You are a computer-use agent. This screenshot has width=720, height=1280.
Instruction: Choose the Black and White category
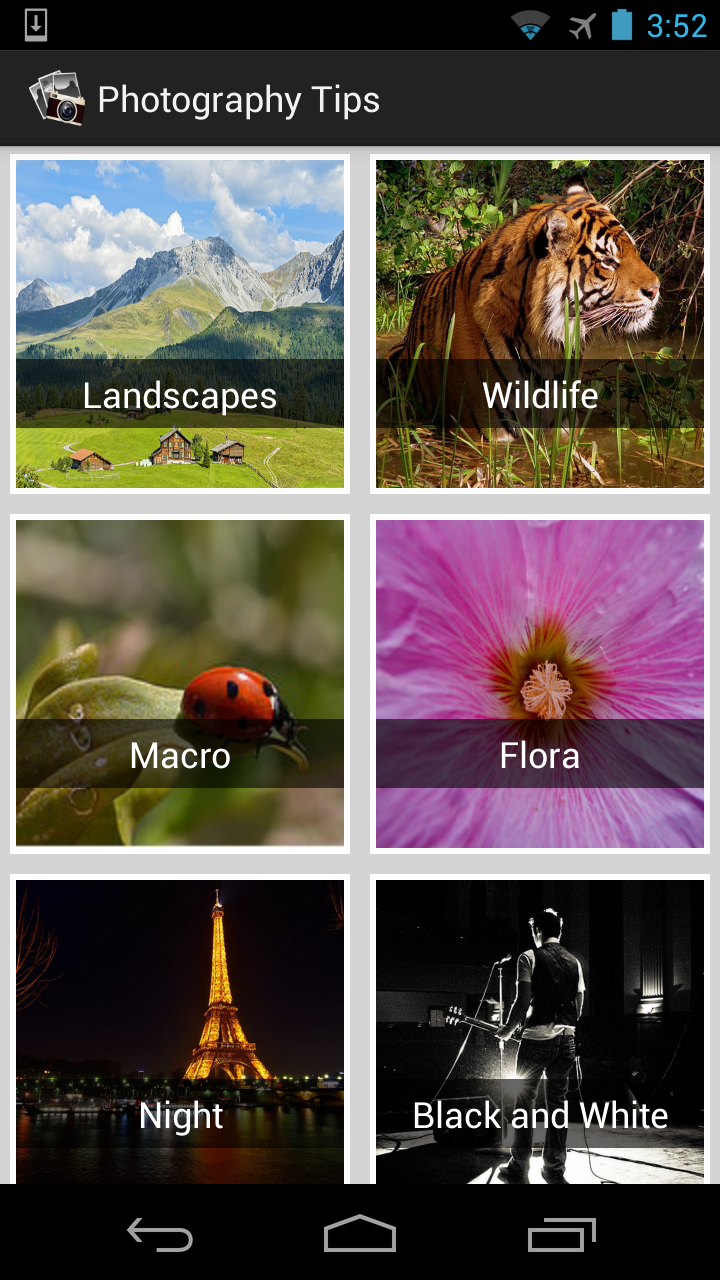point(540,1030)
